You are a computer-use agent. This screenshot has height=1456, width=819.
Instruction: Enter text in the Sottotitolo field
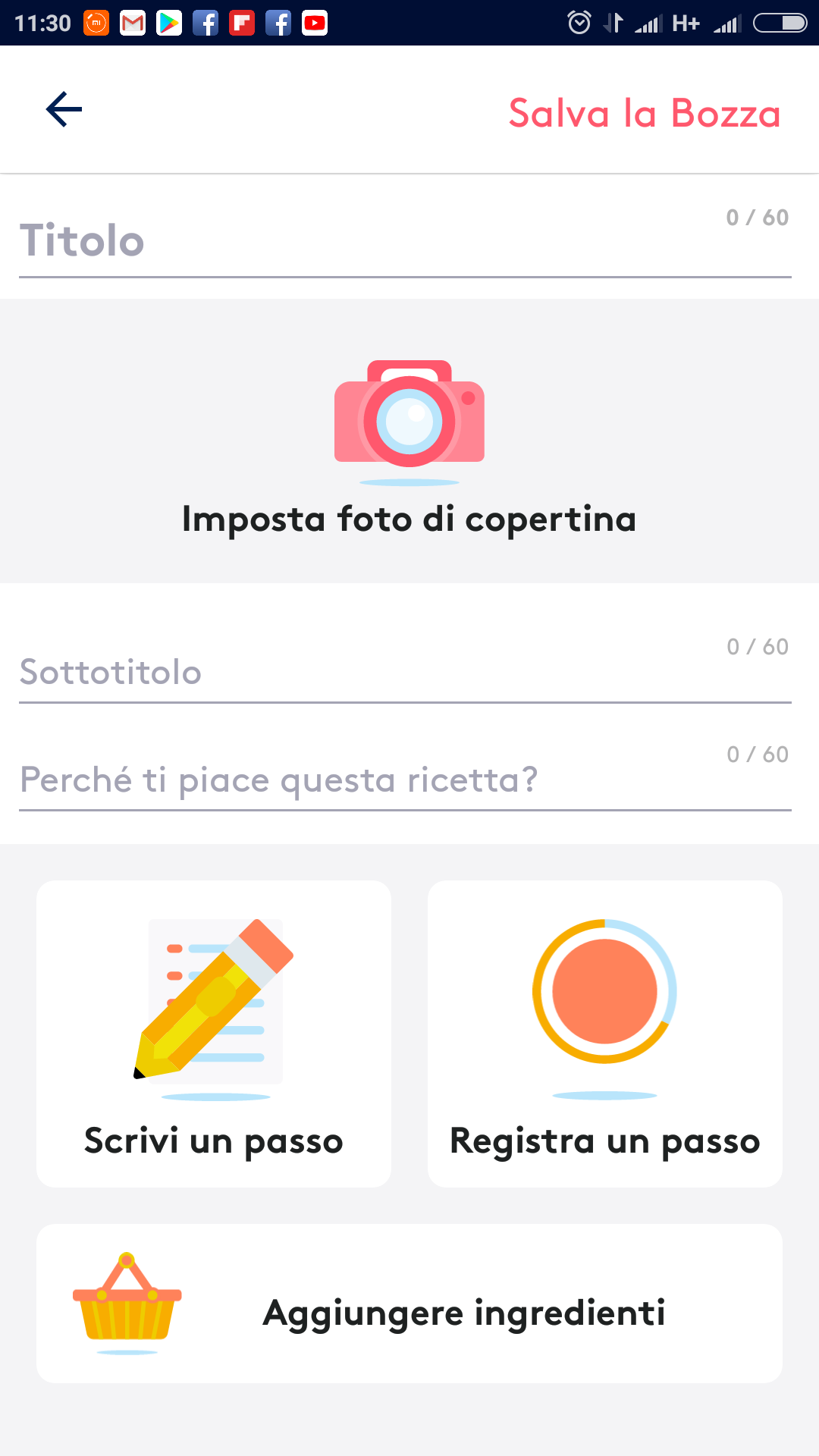405,671
